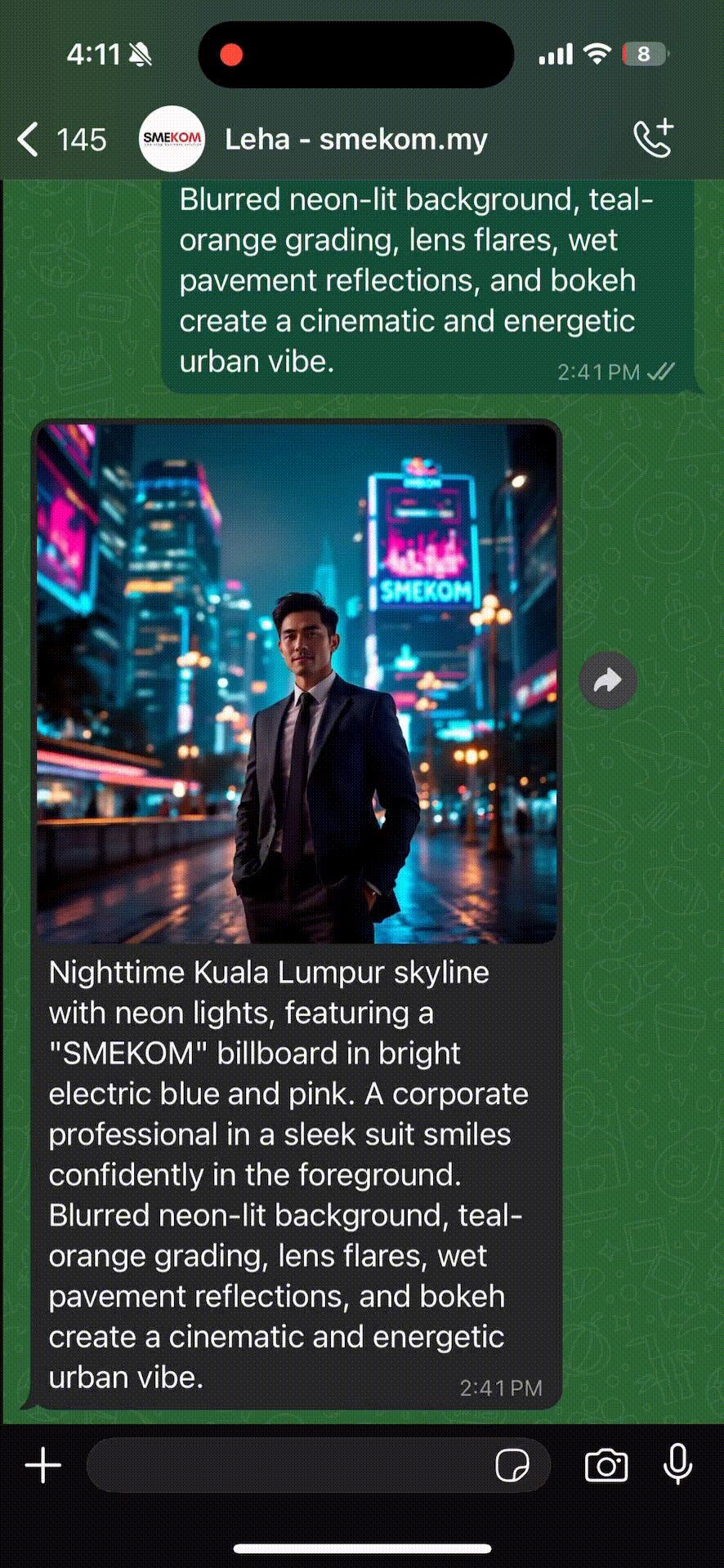Launch the camera from chat

click(606, 1466)
